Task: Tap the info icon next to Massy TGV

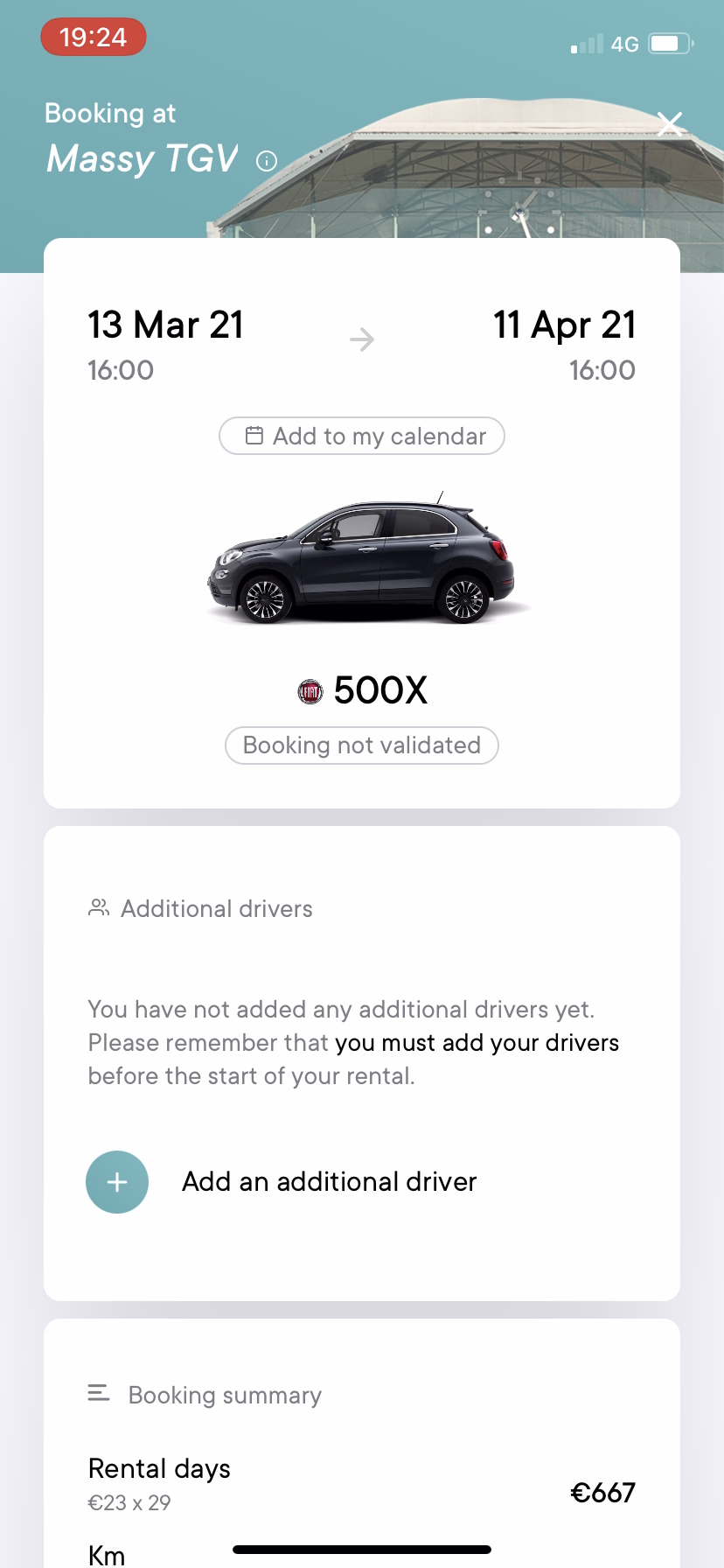Action: pyautogui.click(x=267, y=161)
